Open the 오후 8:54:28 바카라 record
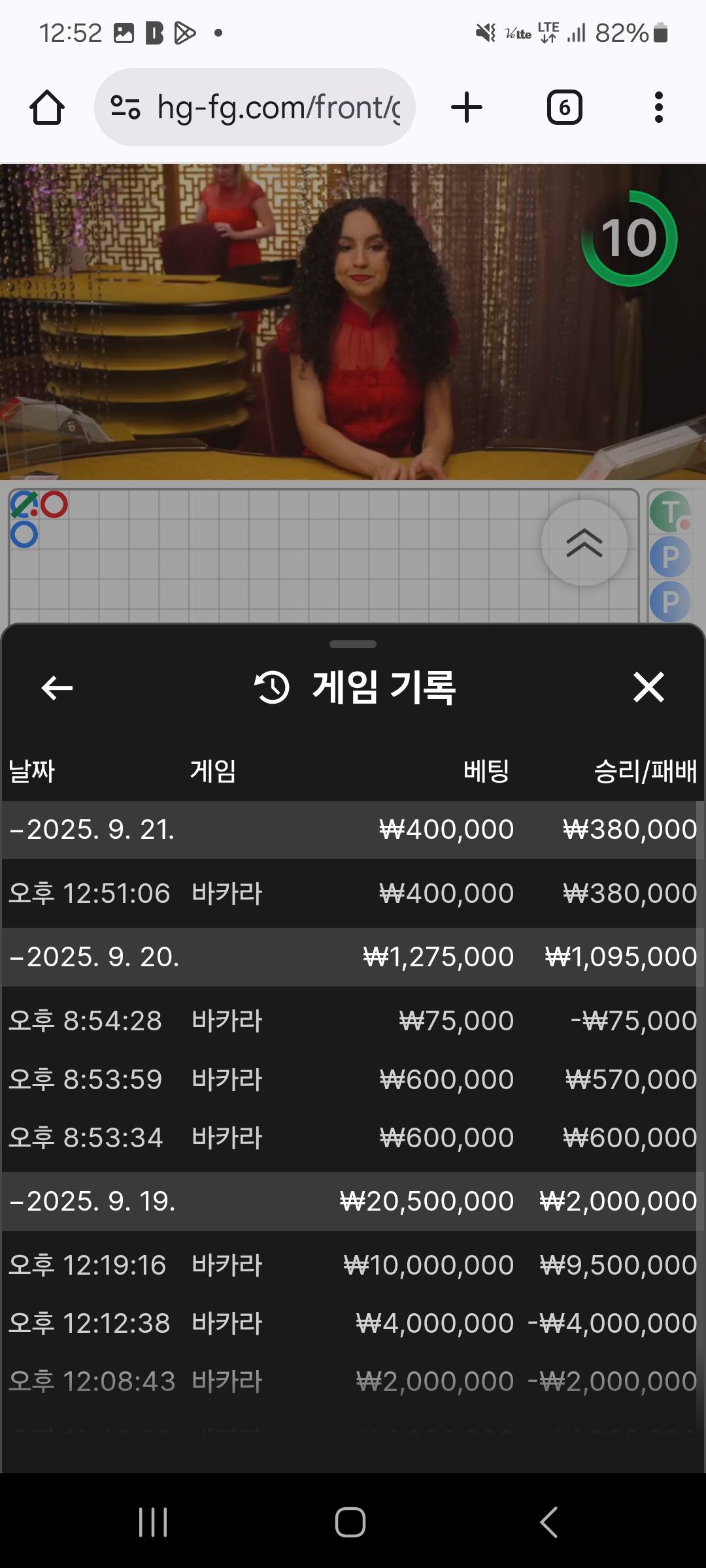Viewport: 706px width, 1568px height. pyautogui.click(x=353, y=1021)
